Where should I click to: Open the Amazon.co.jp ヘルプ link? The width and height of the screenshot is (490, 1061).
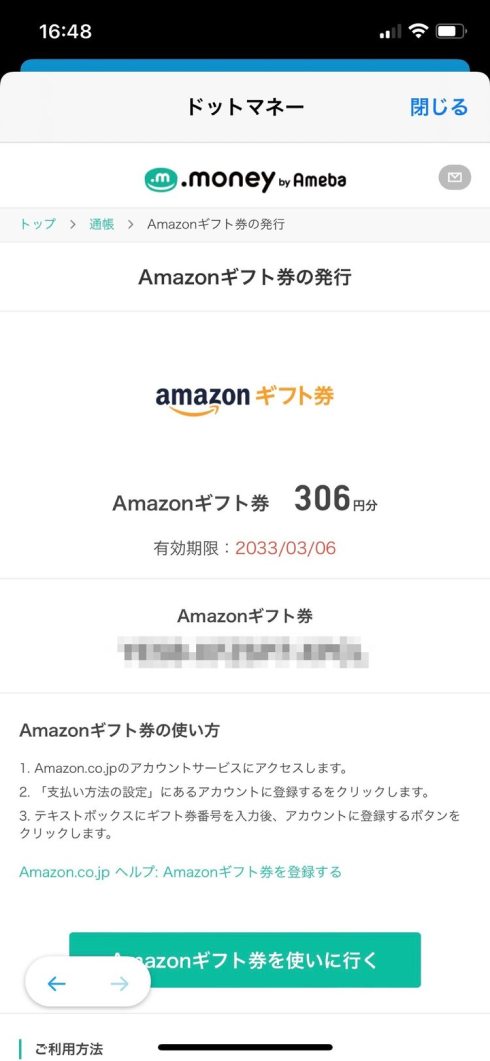click(x=180, y=872)
